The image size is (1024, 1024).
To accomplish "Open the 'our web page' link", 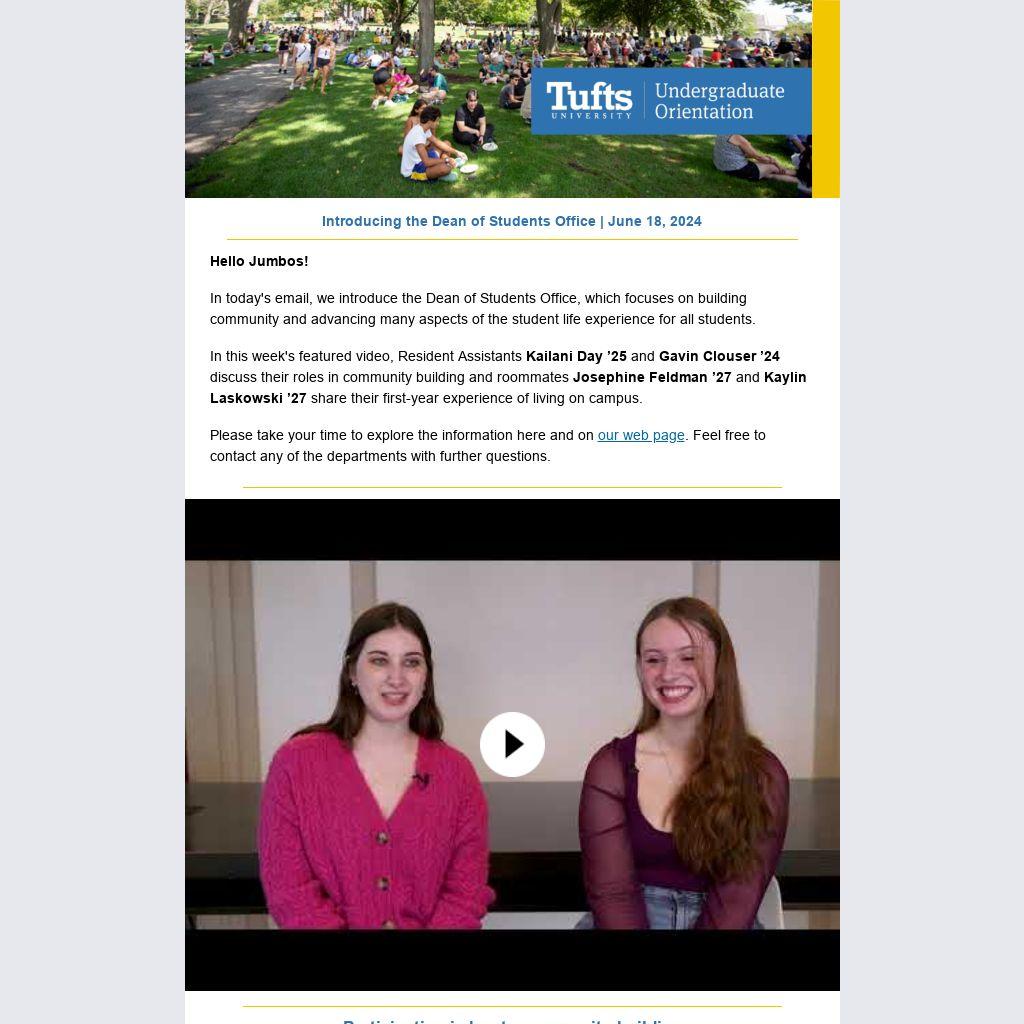I will pyautogui.click(x=641, y=435).
